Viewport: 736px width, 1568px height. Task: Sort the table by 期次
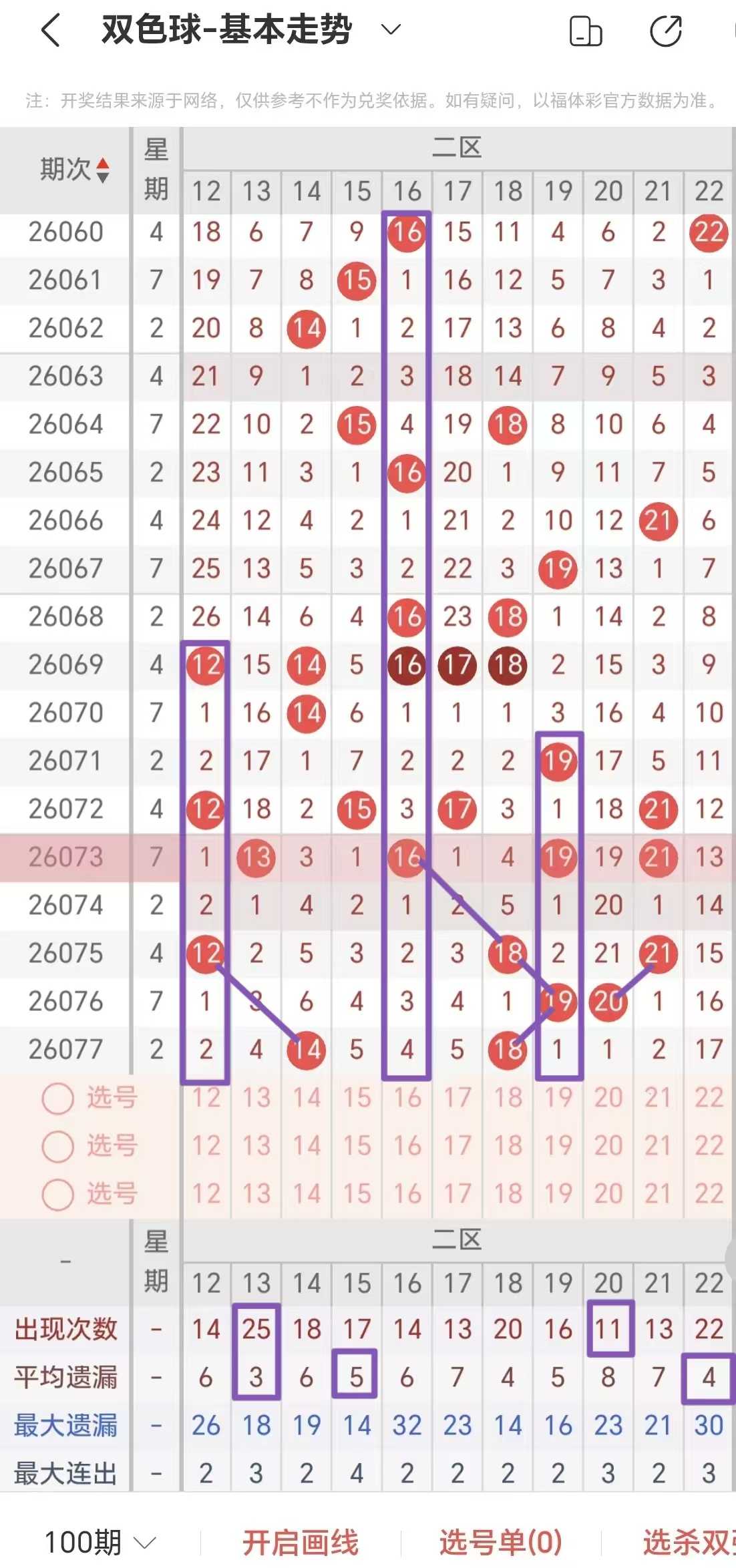[x=74, y=170]
